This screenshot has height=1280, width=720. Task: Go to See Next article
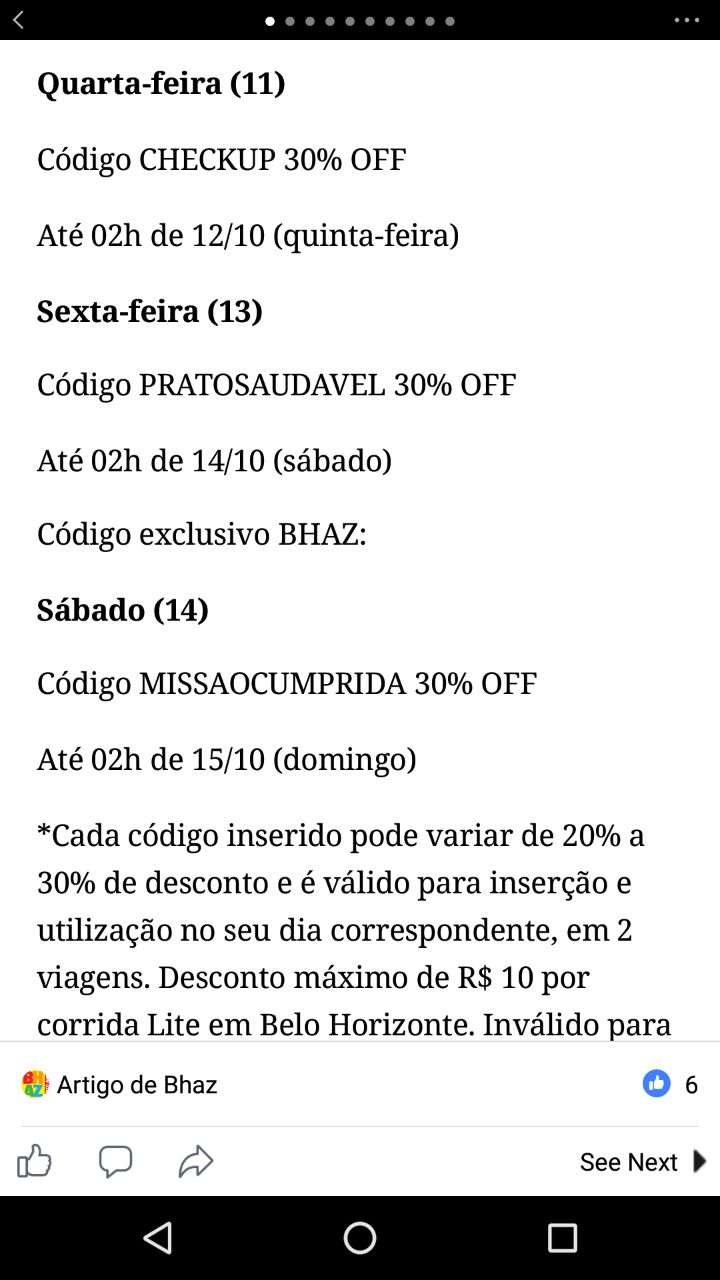tap(643, 1161)
